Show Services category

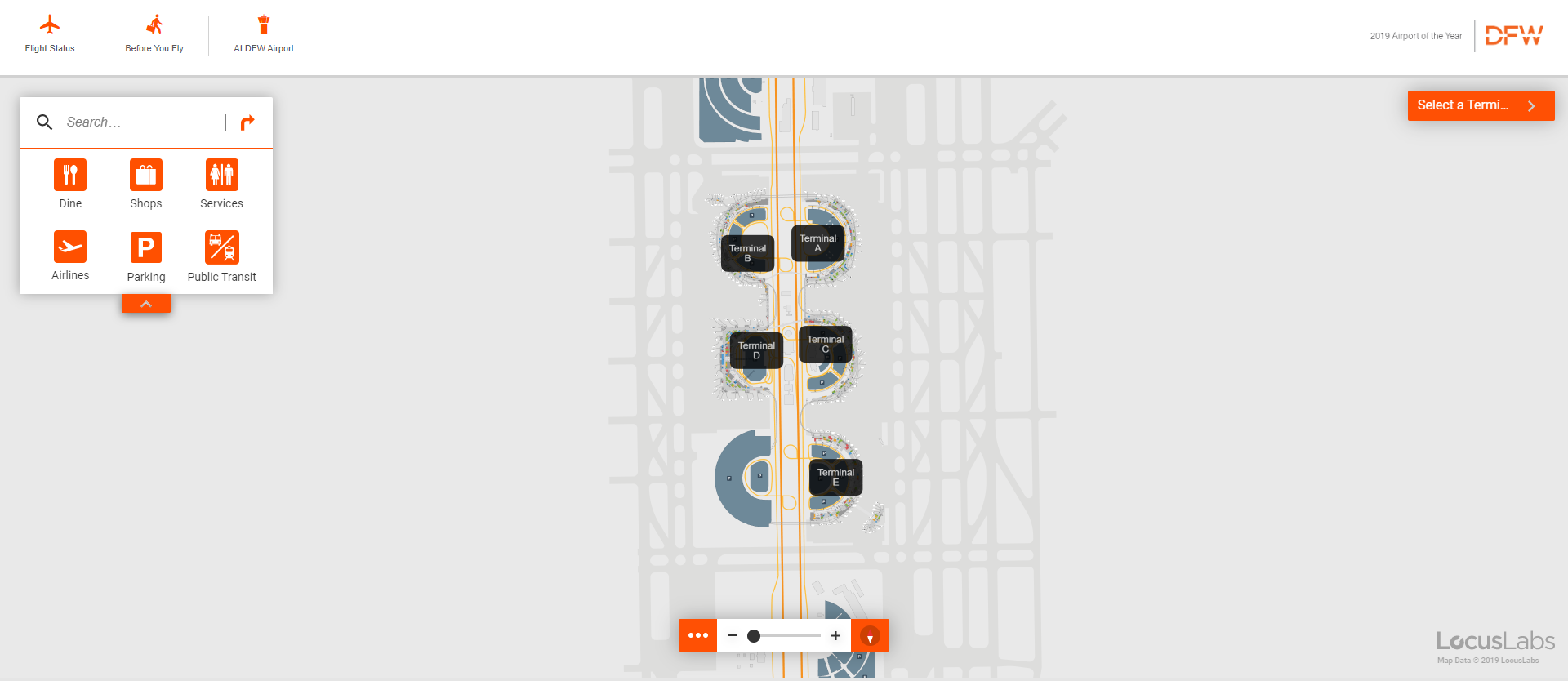[221, 184]
